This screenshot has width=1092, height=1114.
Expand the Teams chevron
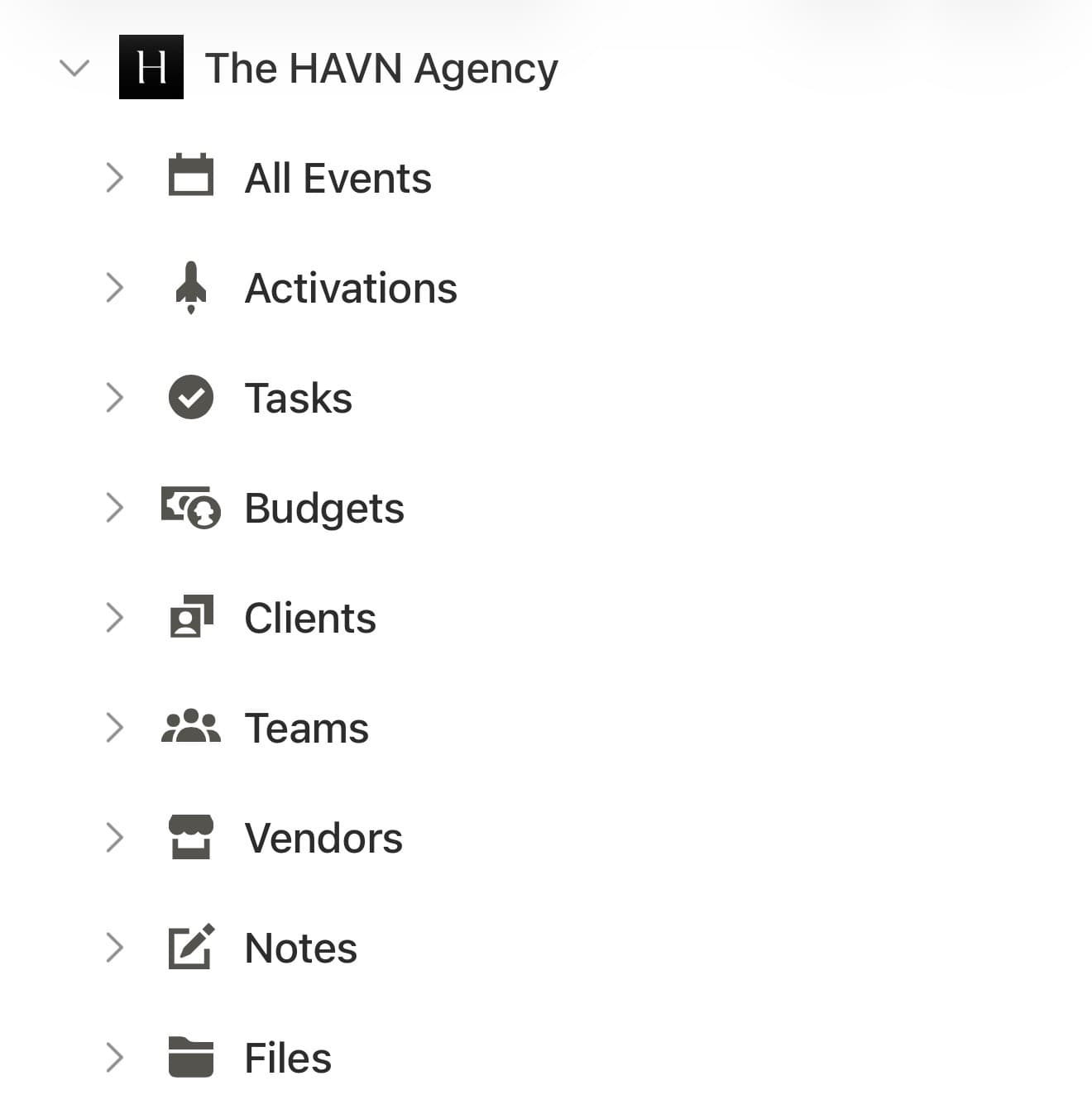click(x=114, y=728)
